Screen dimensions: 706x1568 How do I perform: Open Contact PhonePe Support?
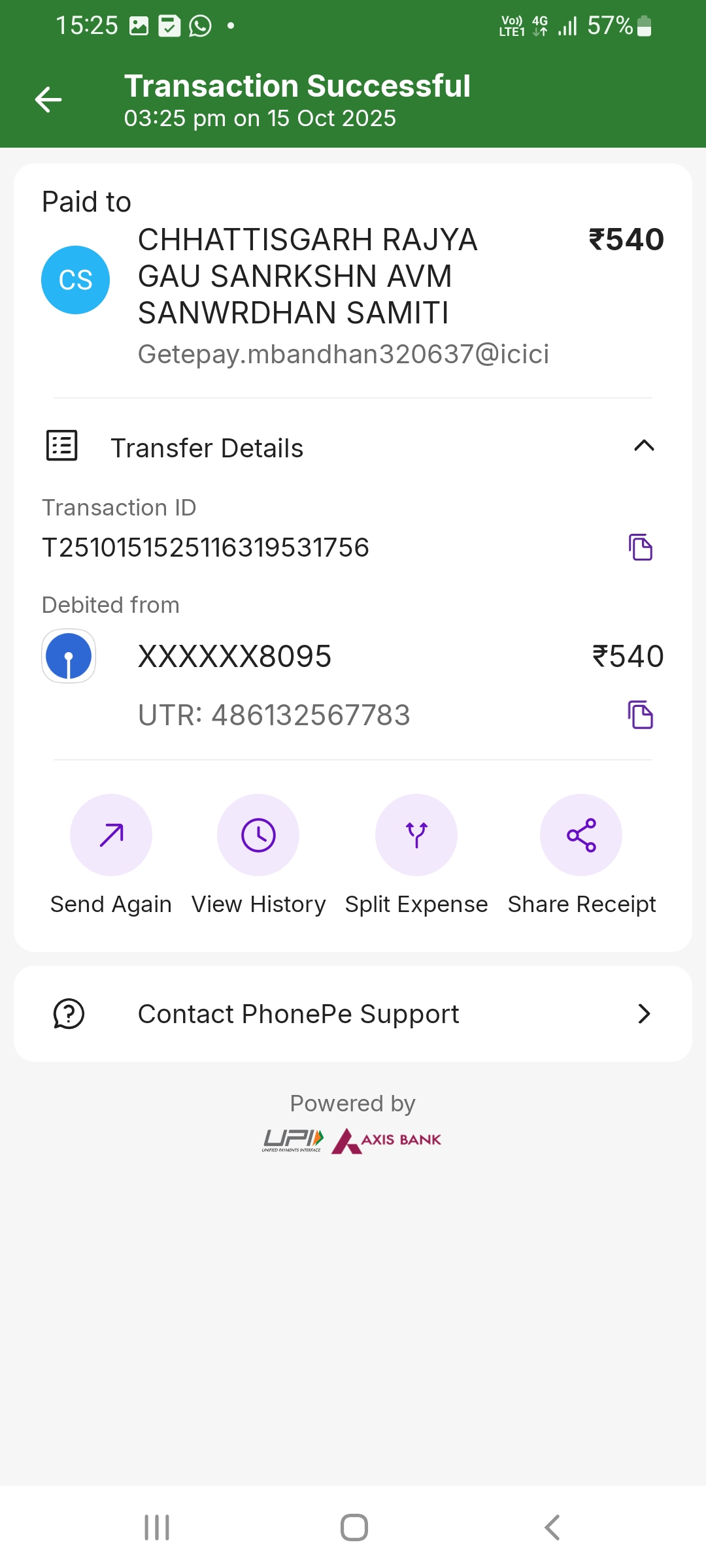pyautogui.click(x=353, y=1014)
